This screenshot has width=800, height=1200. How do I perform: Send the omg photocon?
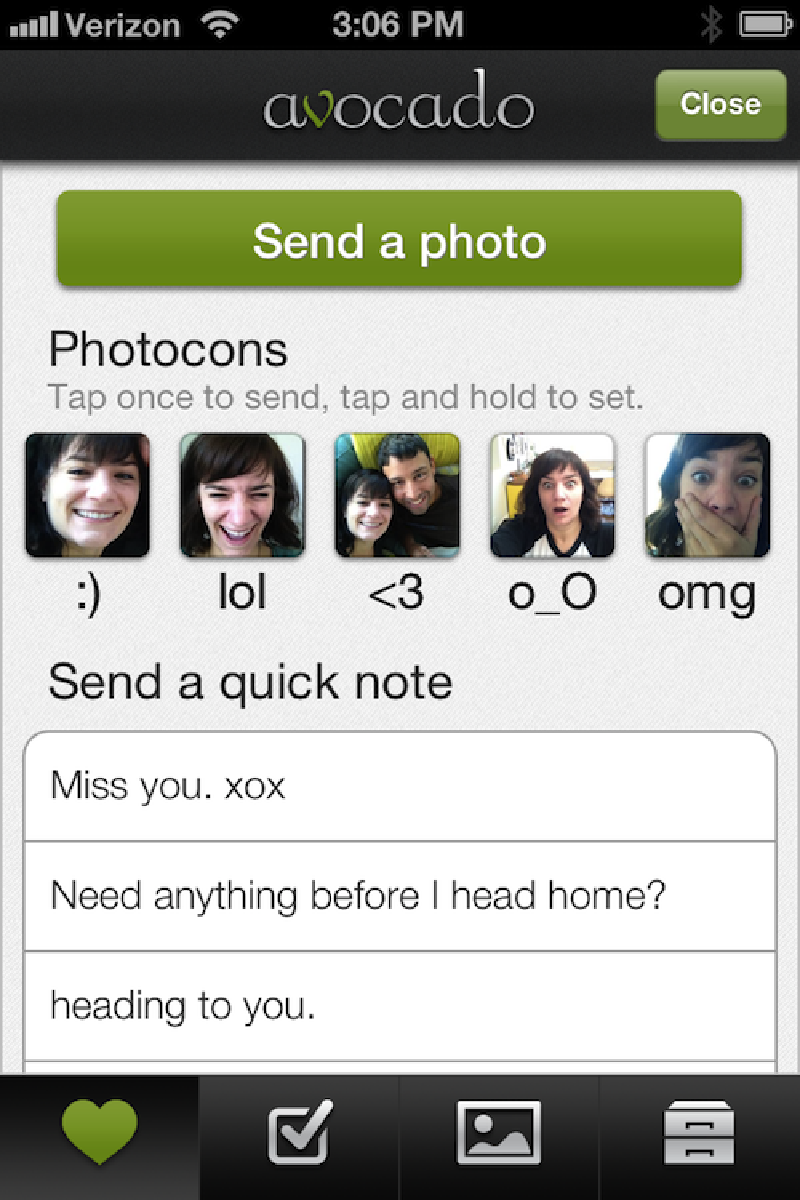click(707, 495)
